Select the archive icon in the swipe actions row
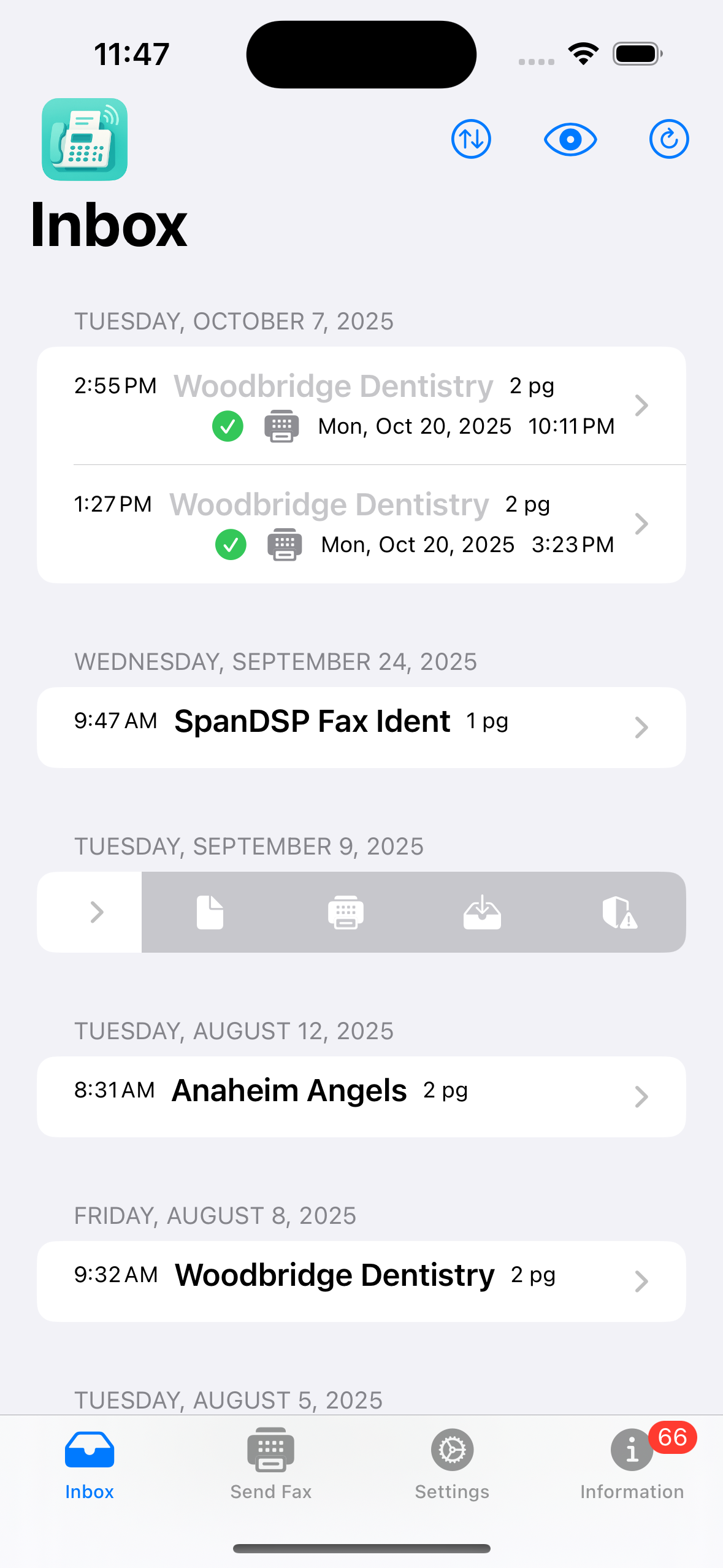The image size is (723, 1568). click(483, 912)
